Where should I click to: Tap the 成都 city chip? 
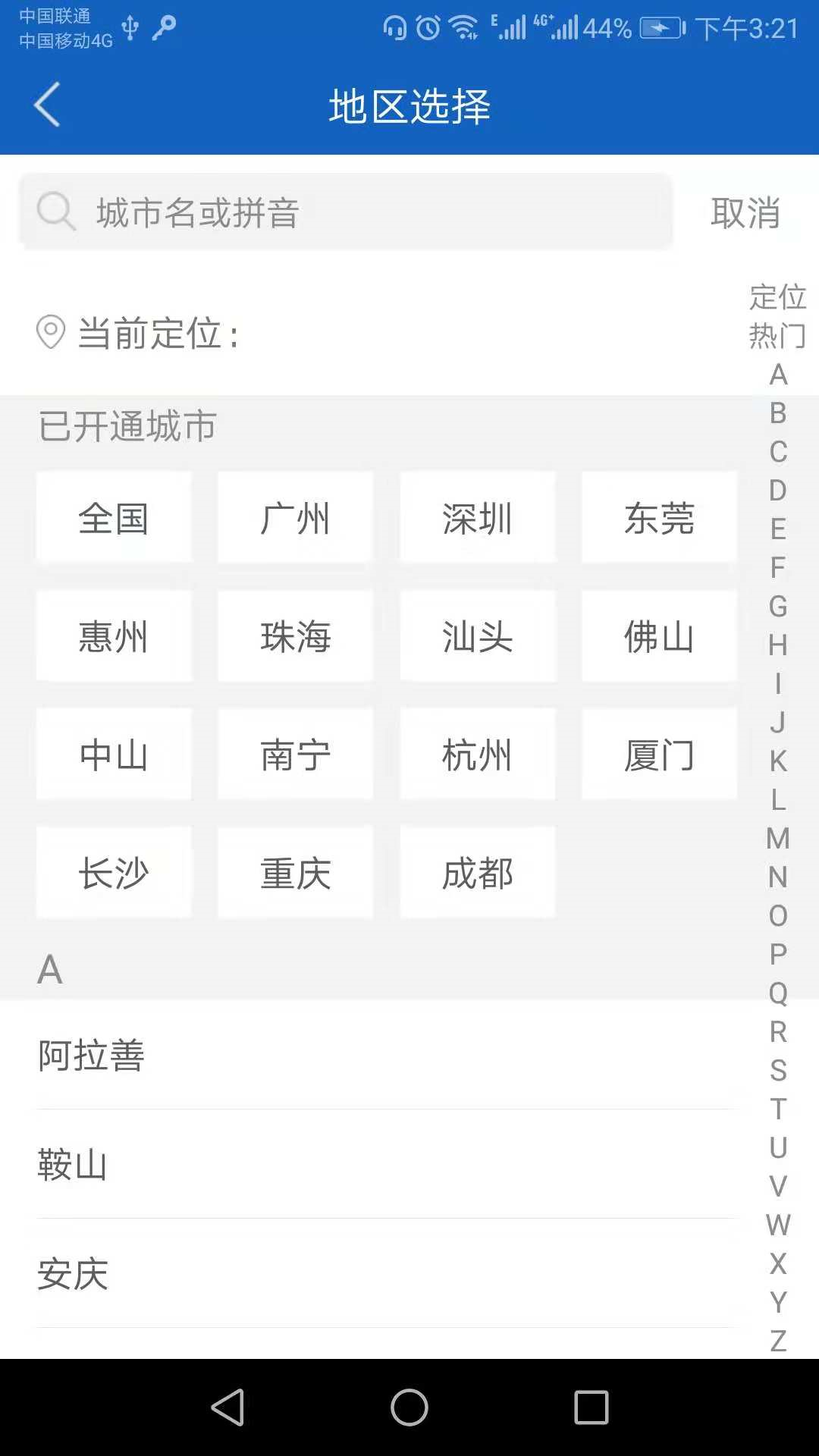click(x=477, y=873)
